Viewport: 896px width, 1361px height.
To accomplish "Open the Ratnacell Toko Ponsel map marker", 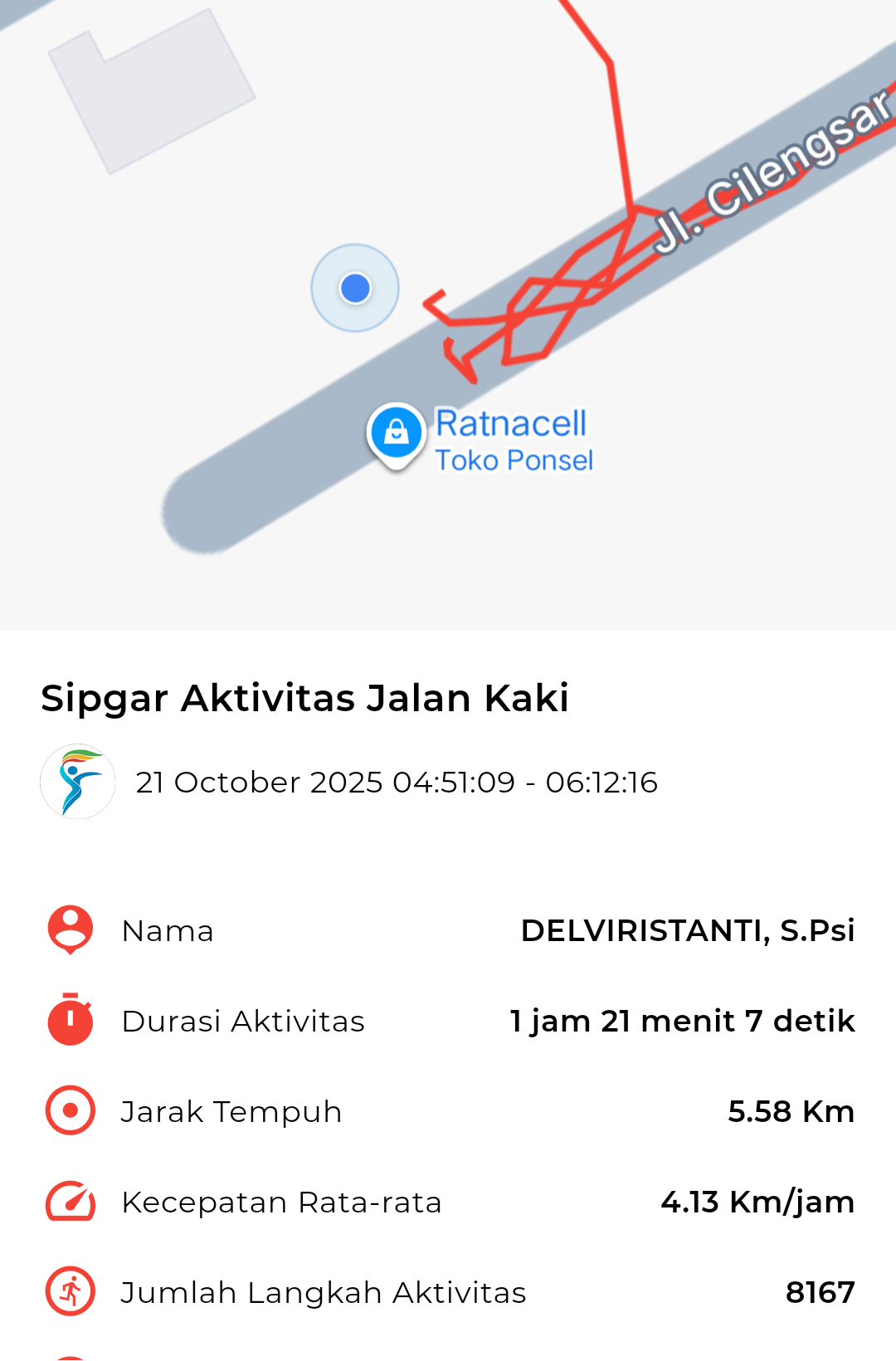I will coord(397,433).
